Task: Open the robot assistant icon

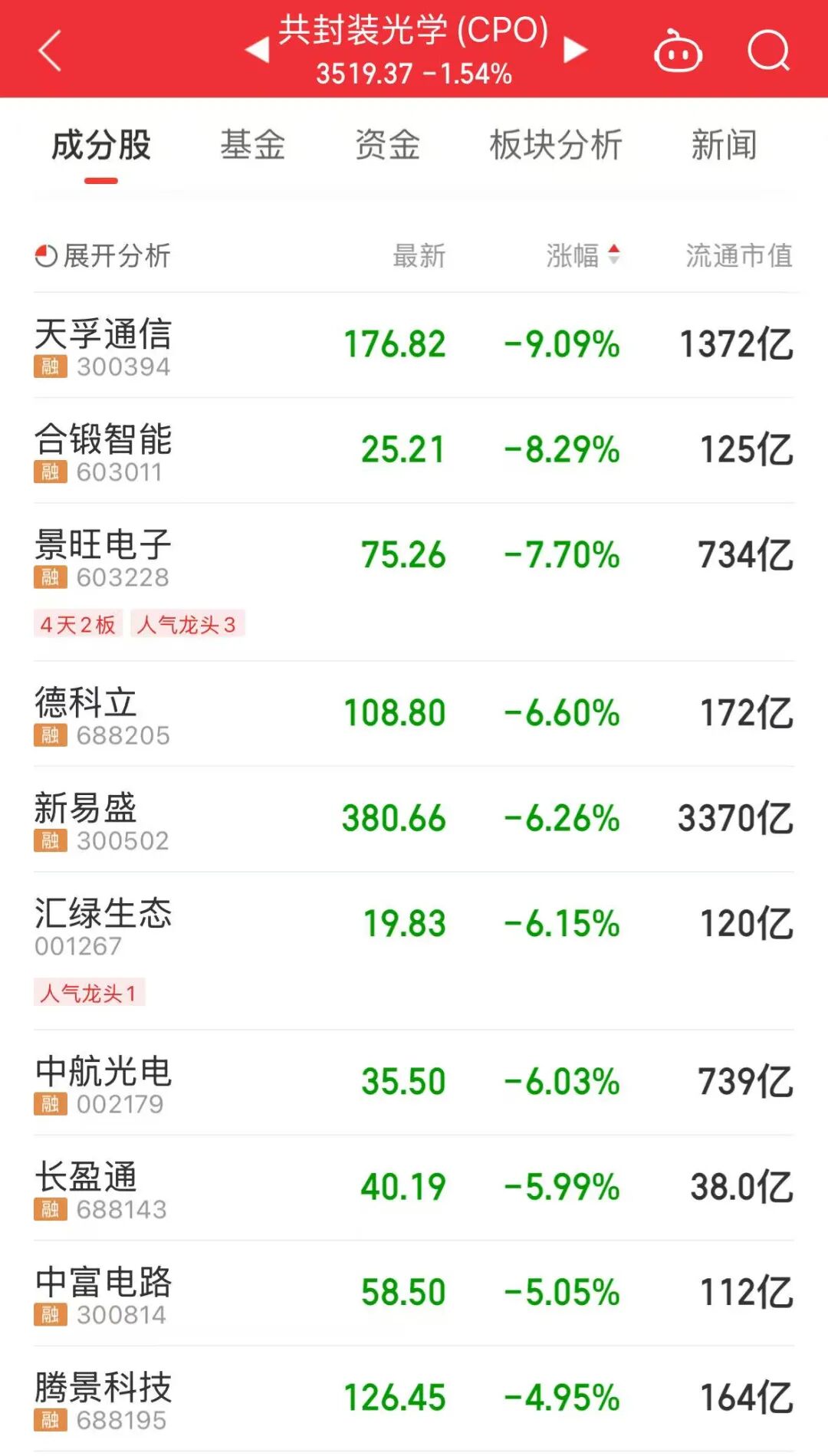Action: (677, 51)
